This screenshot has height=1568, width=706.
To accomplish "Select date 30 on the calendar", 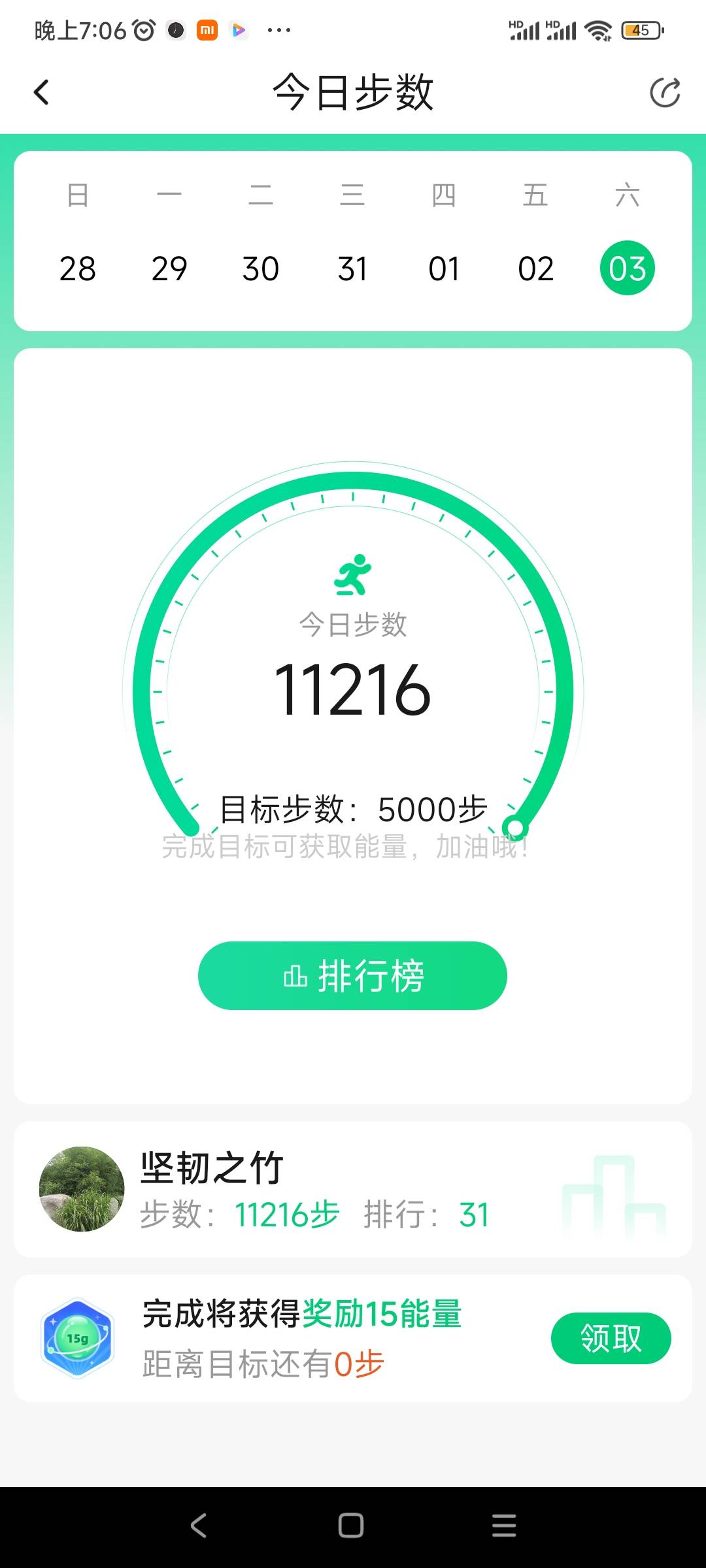I will pos(260,268).
